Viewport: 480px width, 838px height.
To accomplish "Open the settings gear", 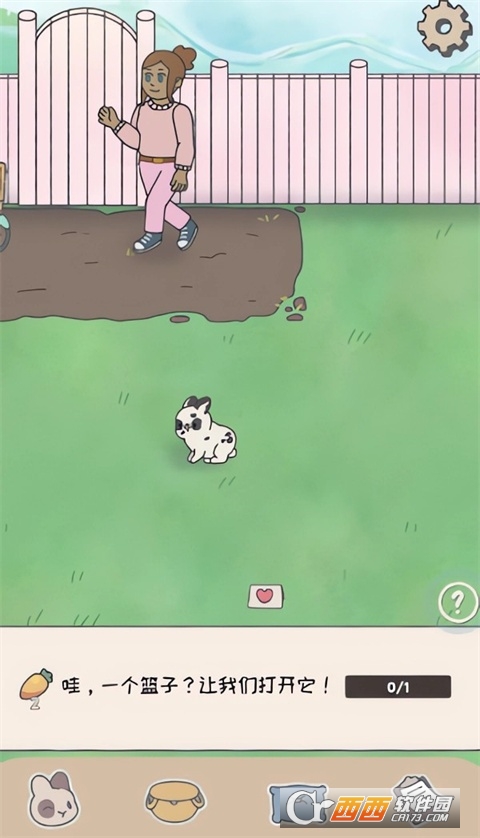I will point(445,26).
